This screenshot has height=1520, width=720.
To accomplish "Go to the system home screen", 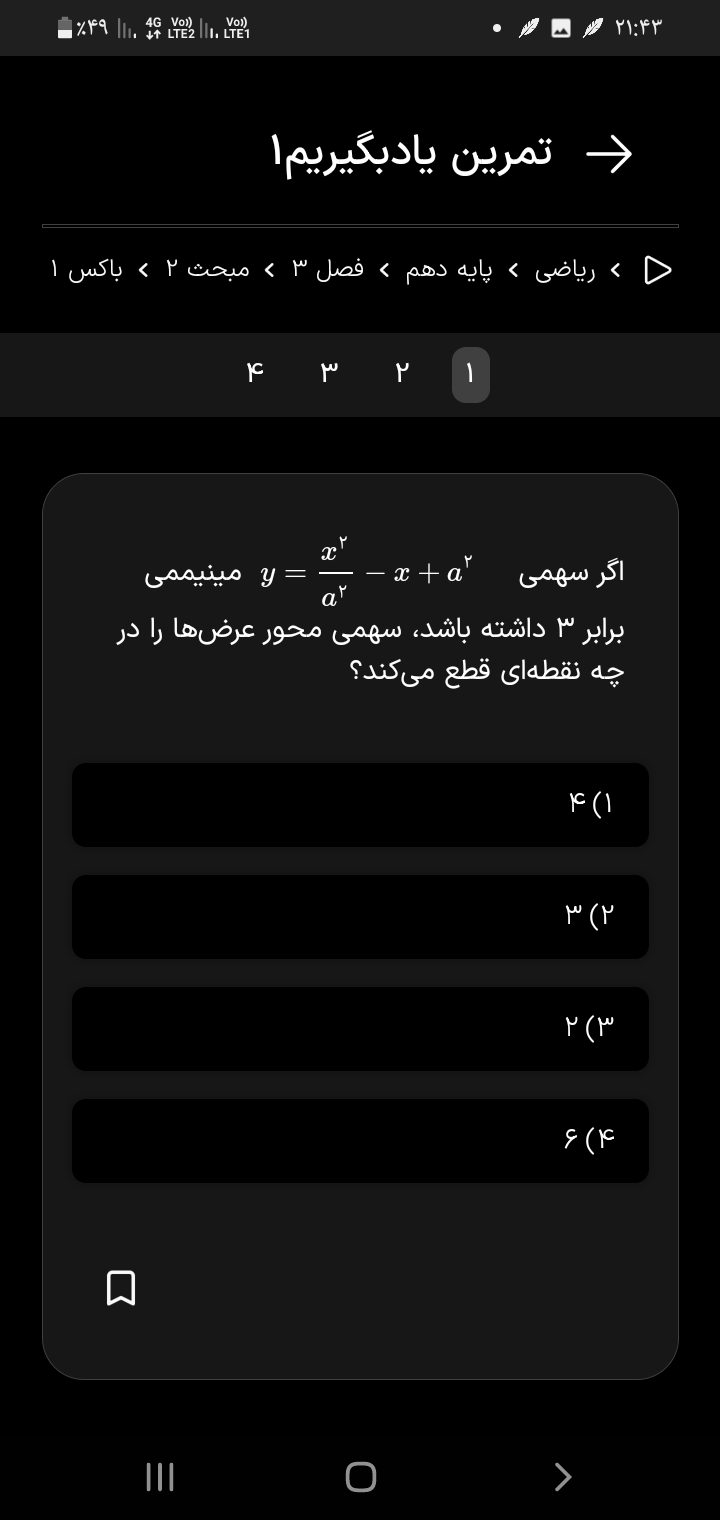I will (360, 1476).
